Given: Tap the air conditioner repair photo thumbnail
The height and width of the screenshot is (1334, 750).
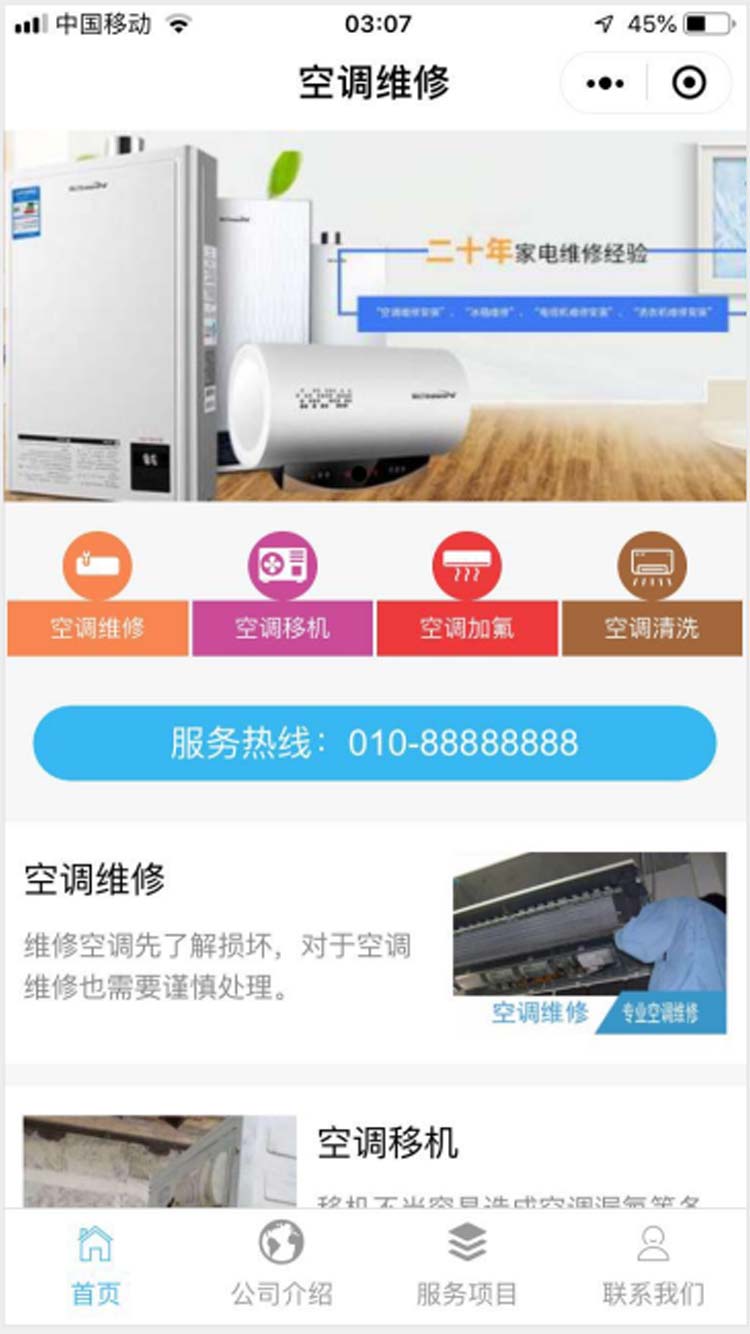Looking at the screenshot, I should (x=590, y=930).
